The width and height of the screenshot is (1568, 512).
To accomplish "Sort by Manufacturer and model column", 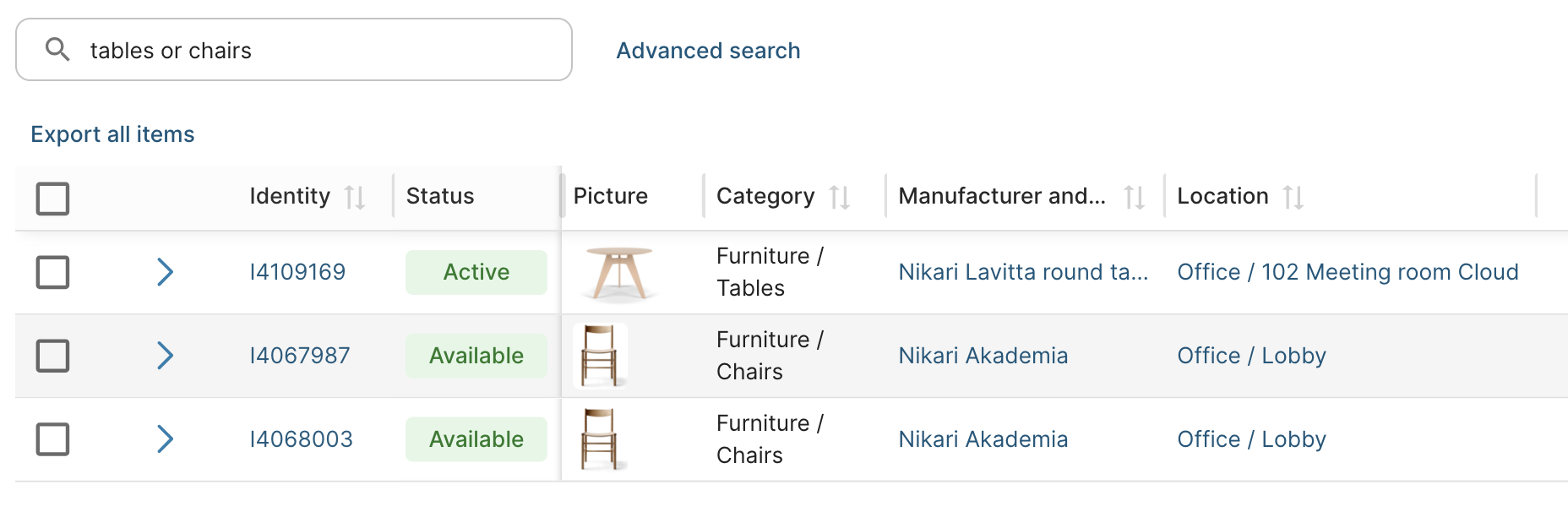I will point(1134,198).
